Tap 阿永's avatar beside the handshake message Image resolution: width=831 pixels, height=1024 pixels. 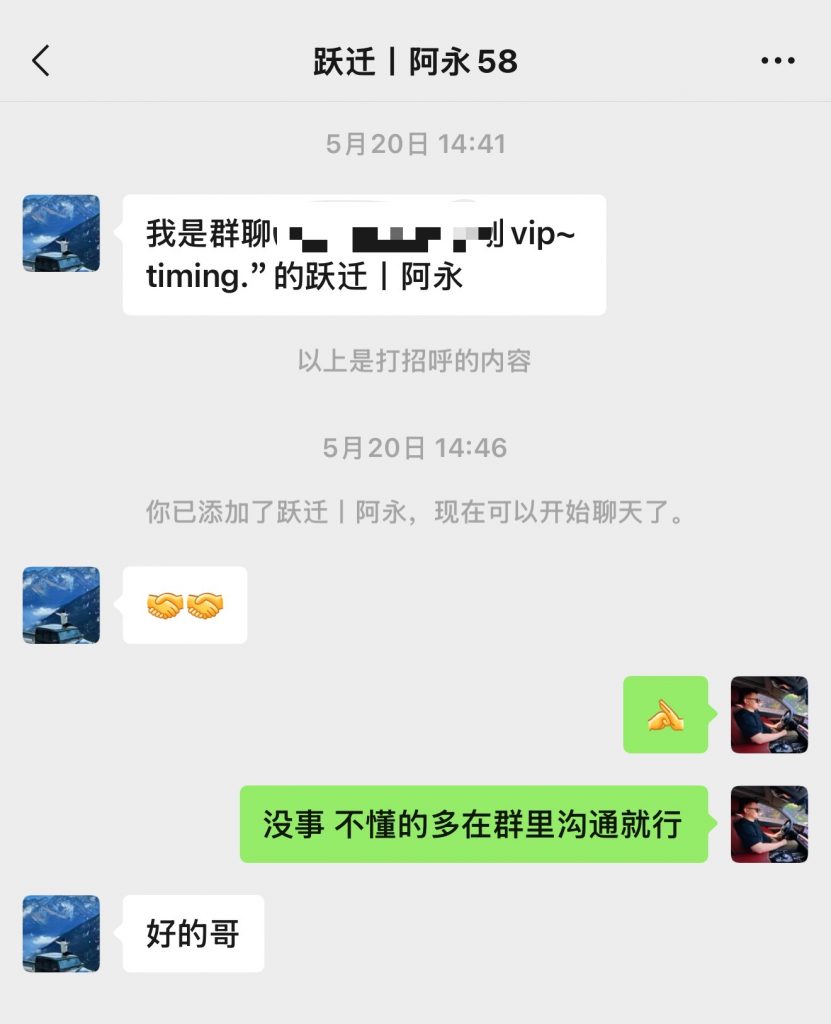click(60, 606)
